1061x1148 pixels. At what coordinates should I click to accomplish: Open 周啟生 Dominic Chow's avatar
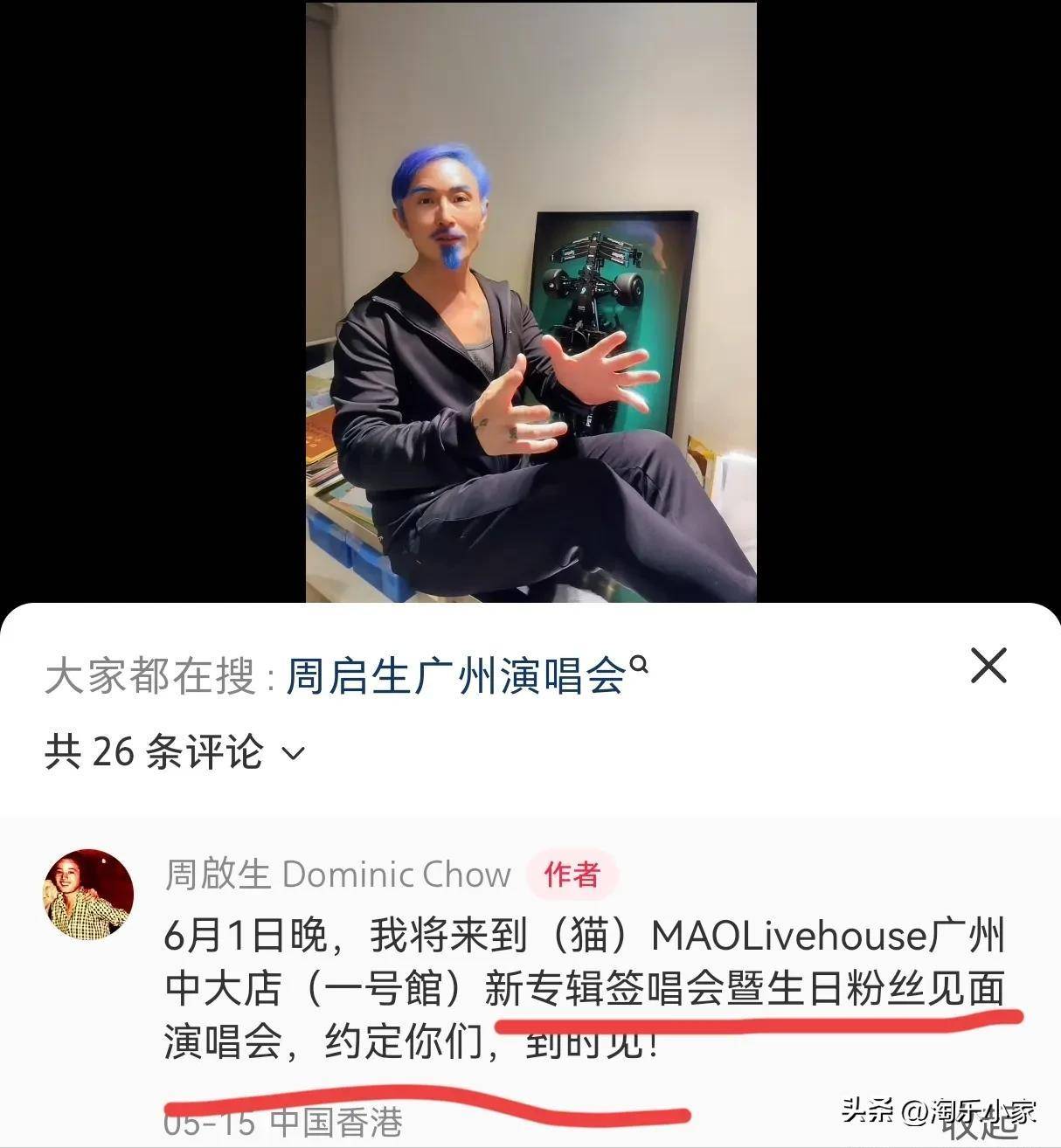tap(88, 892)
